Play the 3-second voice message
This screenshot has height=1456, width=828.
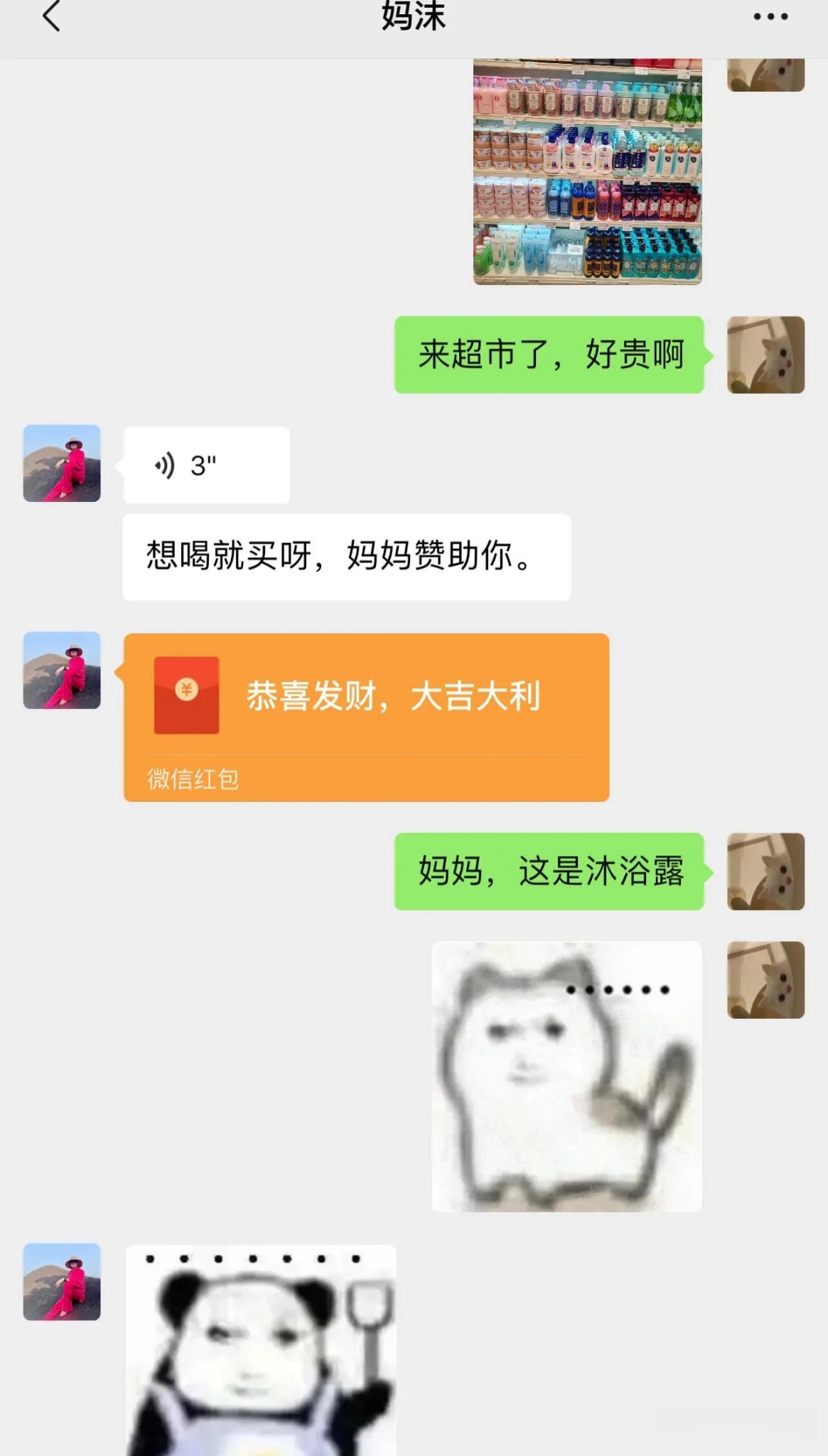click(x=206, y=466)
